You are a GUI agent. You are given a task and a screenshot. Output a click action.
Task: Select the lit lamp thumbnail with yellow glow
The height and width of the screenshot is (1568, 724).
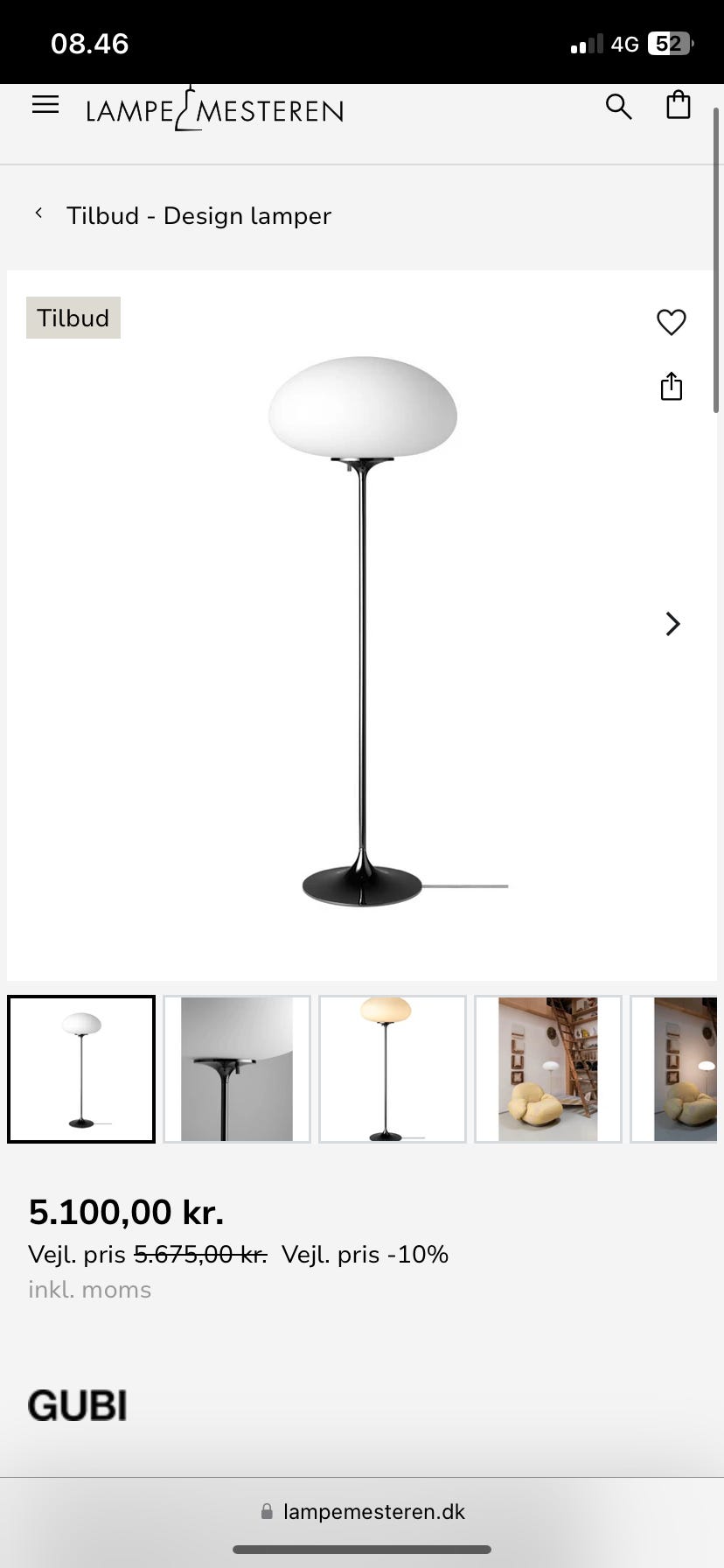pyautogui.click(x=393, y=1068)
